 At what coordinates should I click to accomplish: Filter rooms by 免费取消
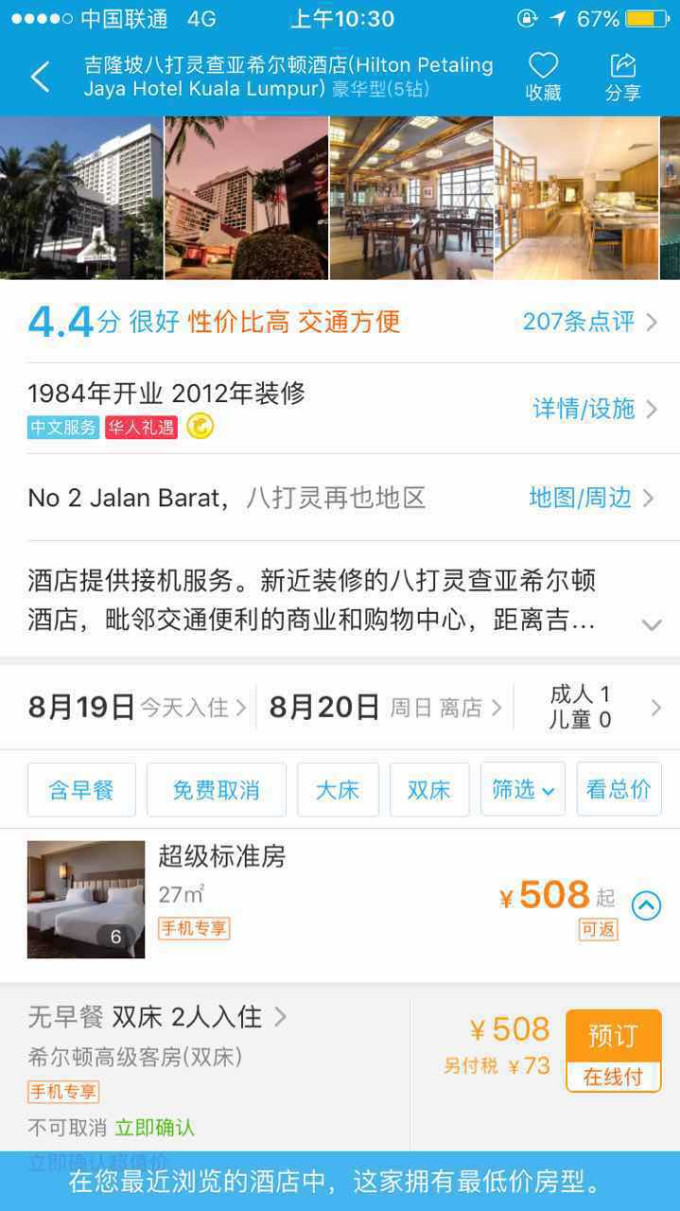[x=216, y=790]
